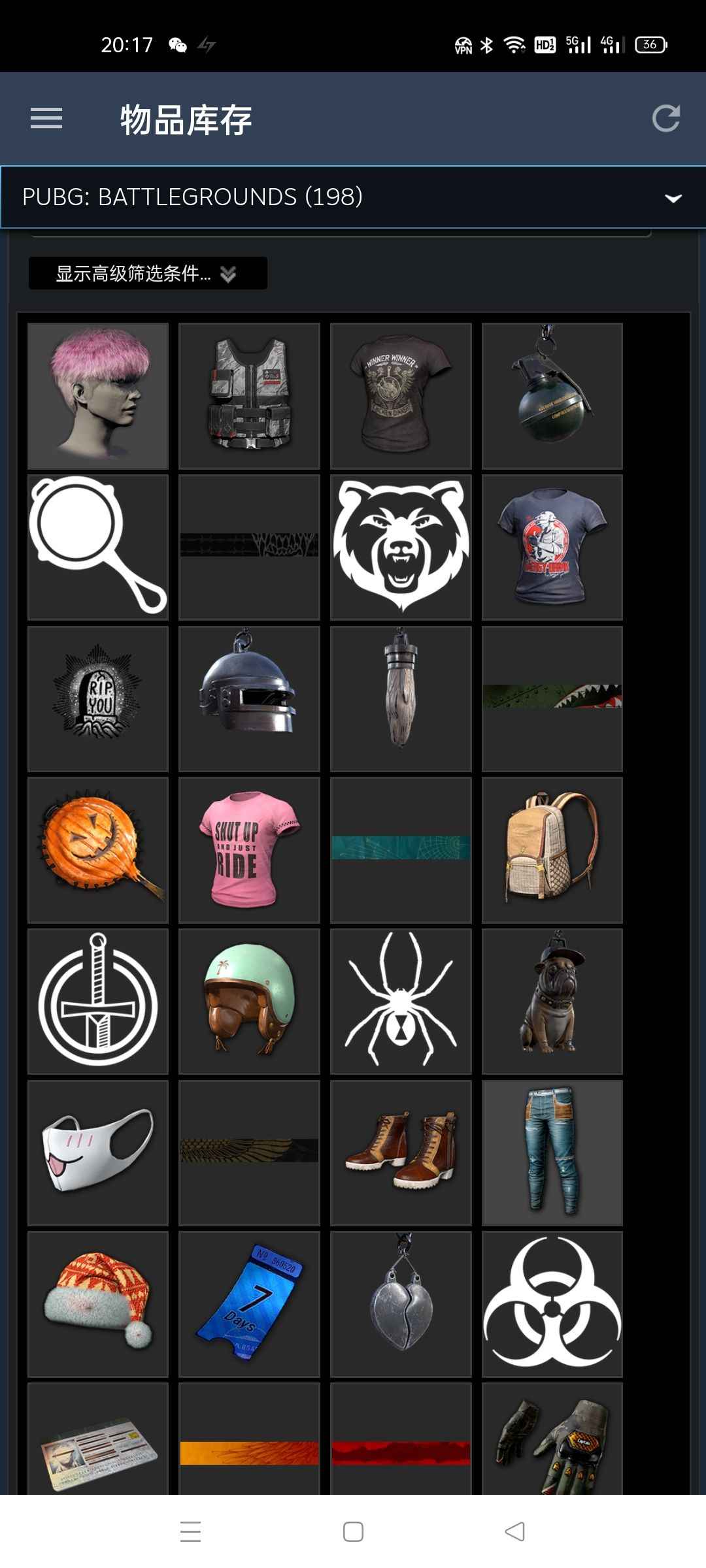Screen dimensions: 706x1568
Task: Open the tactical vest item
Action: tap(249, 396)
